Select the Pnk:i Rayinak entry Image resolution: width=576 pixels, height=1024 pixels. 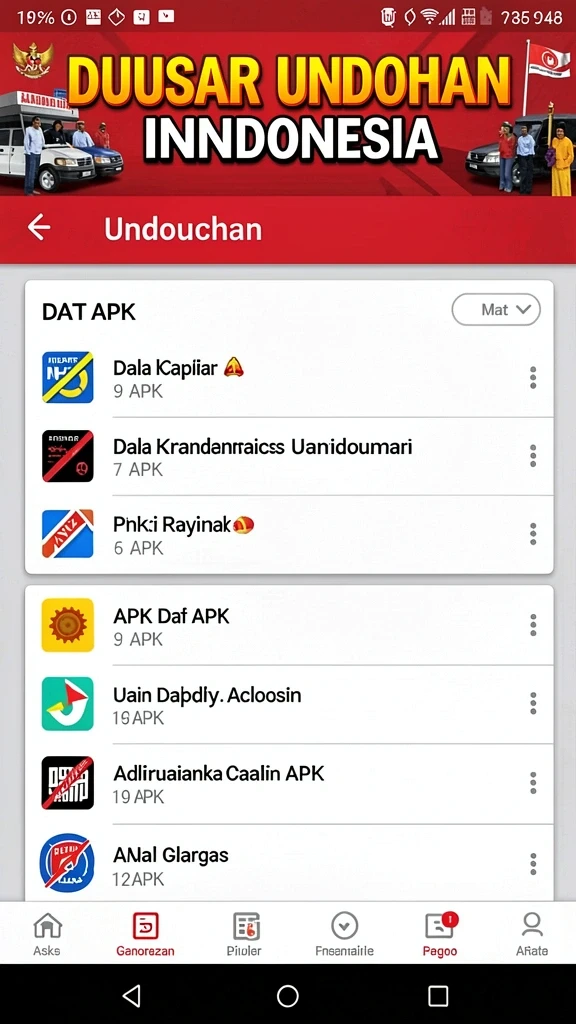pos(289,534)
